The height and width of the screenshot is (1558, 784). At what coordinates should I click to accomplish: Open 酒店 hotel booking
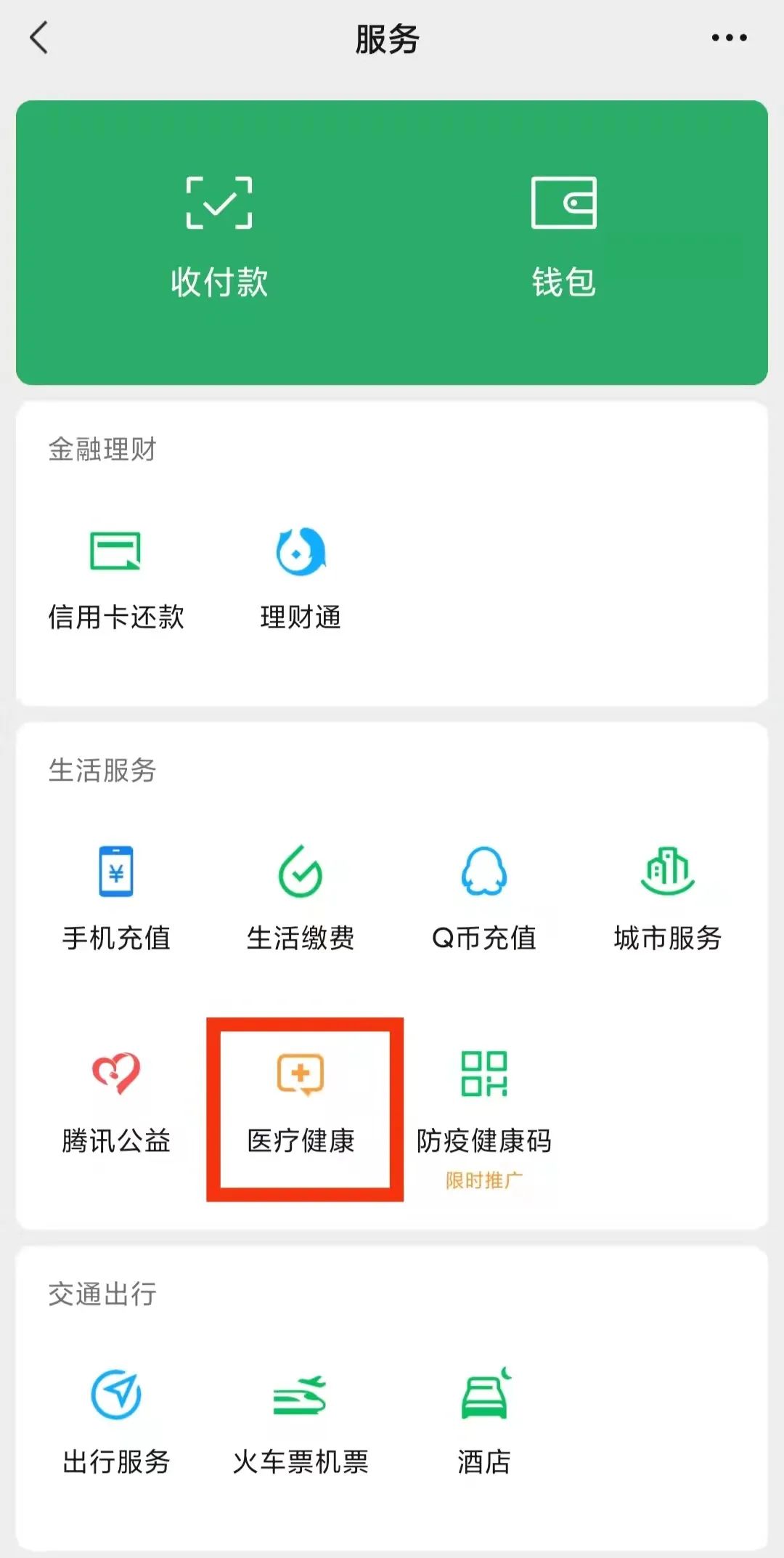click(x=484, y=1421)
